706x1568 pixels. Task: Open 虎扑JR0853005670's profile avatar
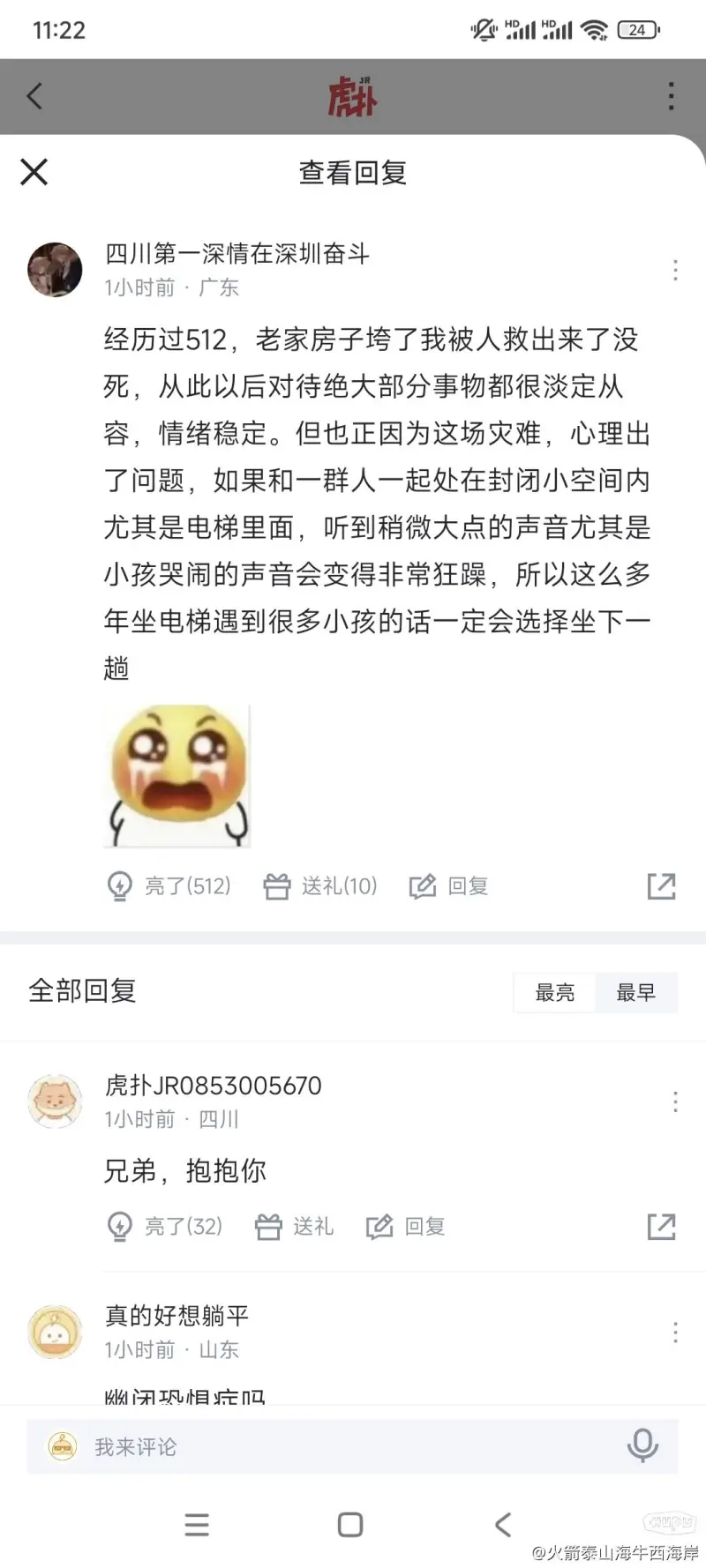[x=55, y=1101]
